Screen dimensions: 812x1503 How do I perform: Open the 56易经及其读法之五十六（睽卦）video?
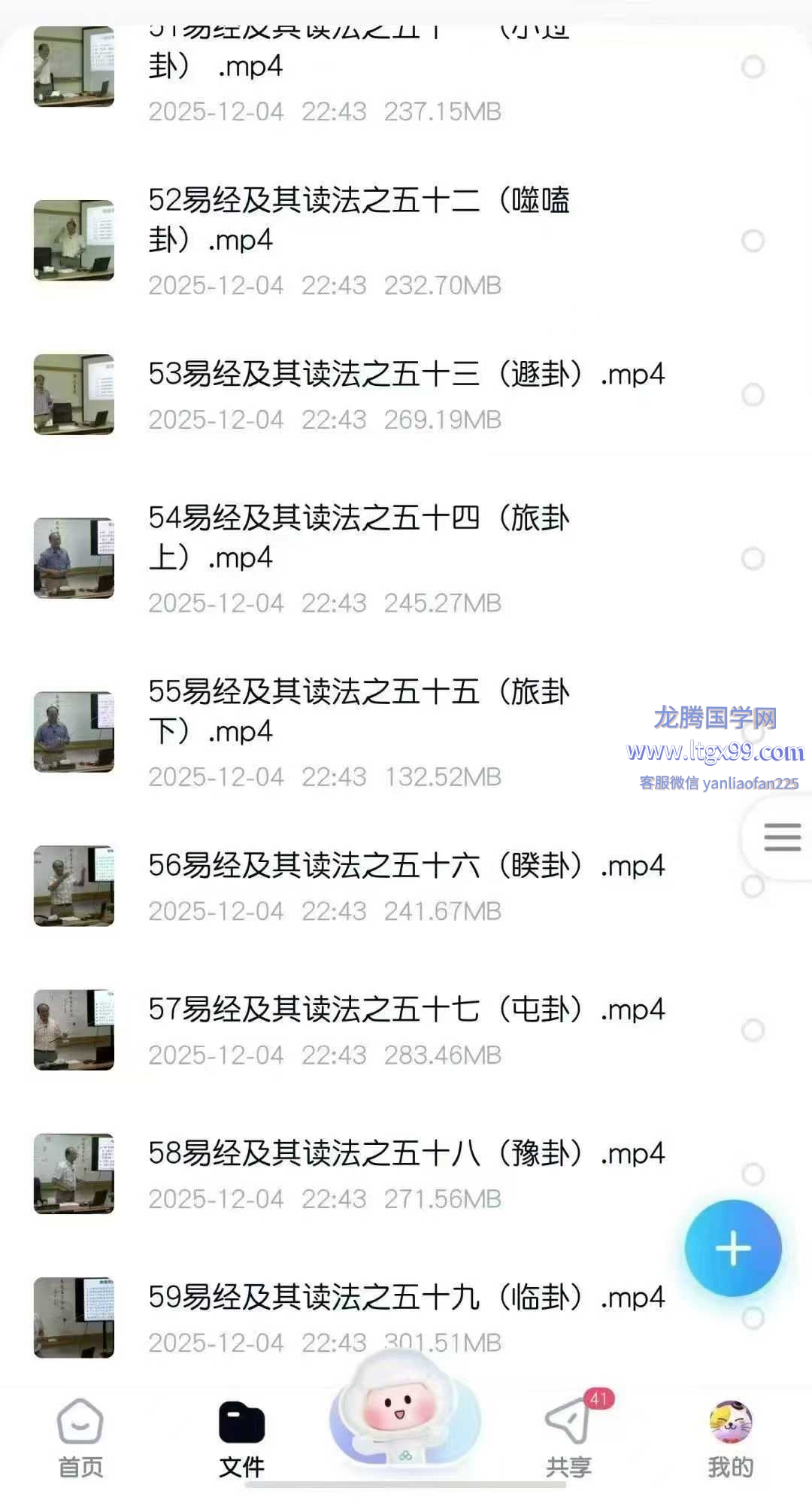pyautogui.click(x=406, y=866)
